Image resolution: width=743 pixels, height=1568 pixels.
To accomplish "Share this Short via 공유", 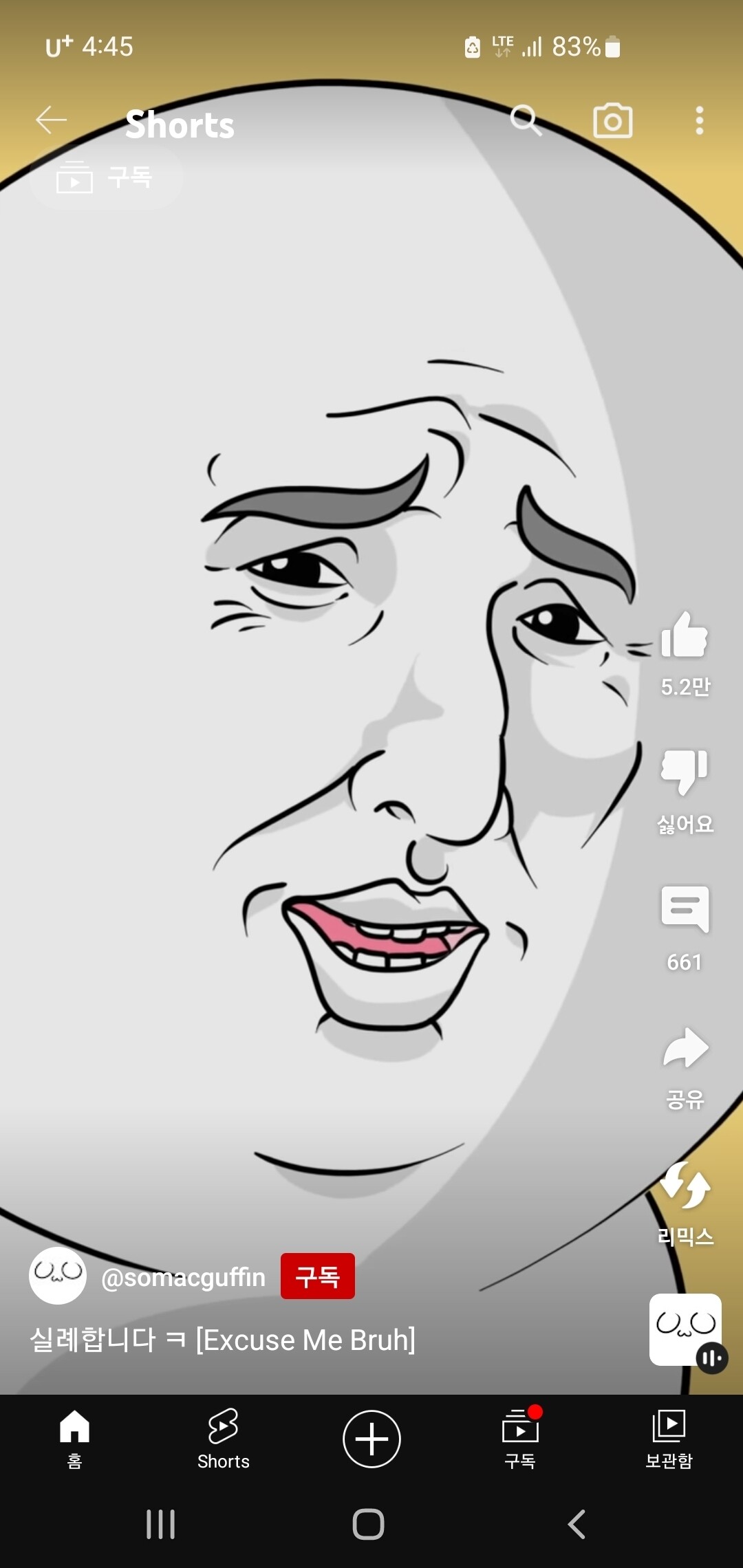I will 685,1049.
